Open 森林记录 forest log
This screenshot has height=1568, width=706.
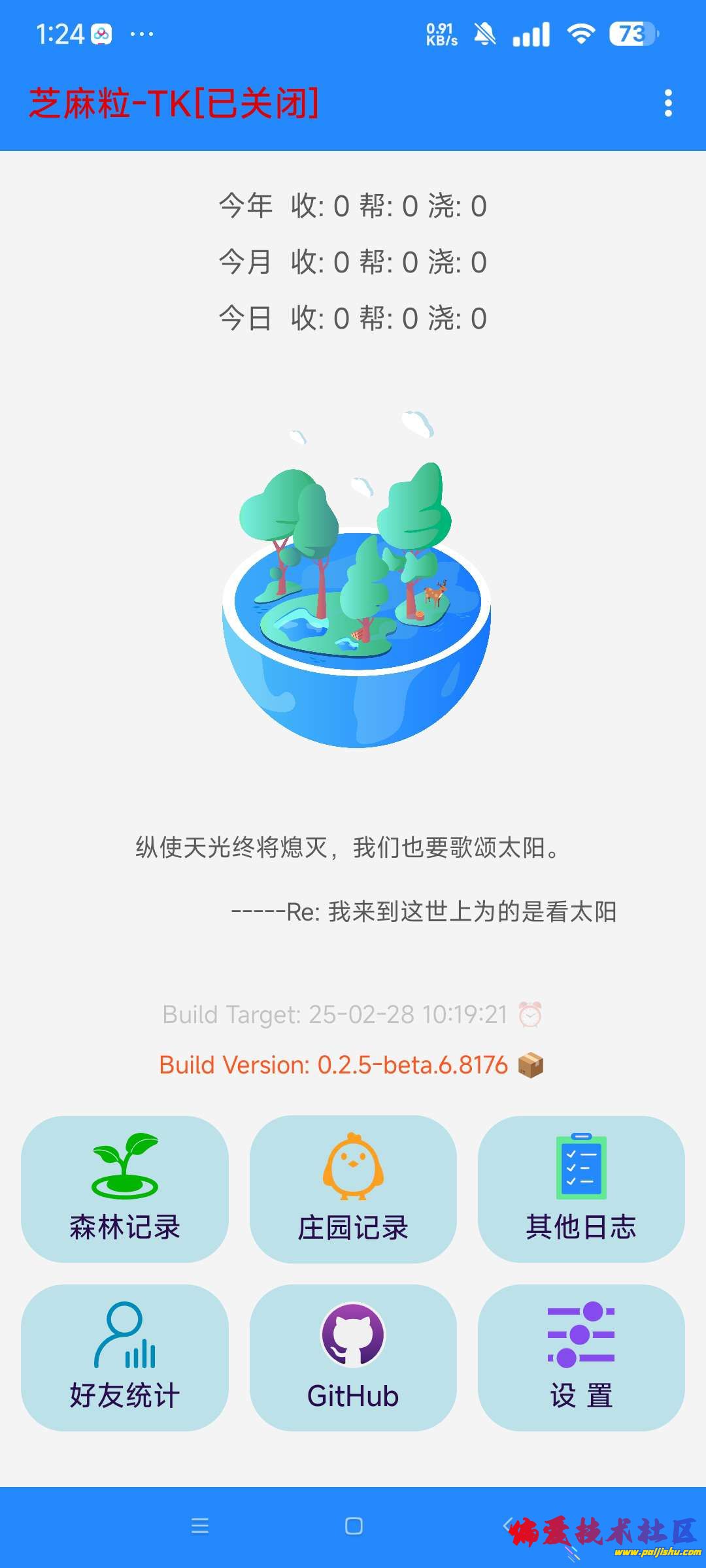pos(125,1189)
